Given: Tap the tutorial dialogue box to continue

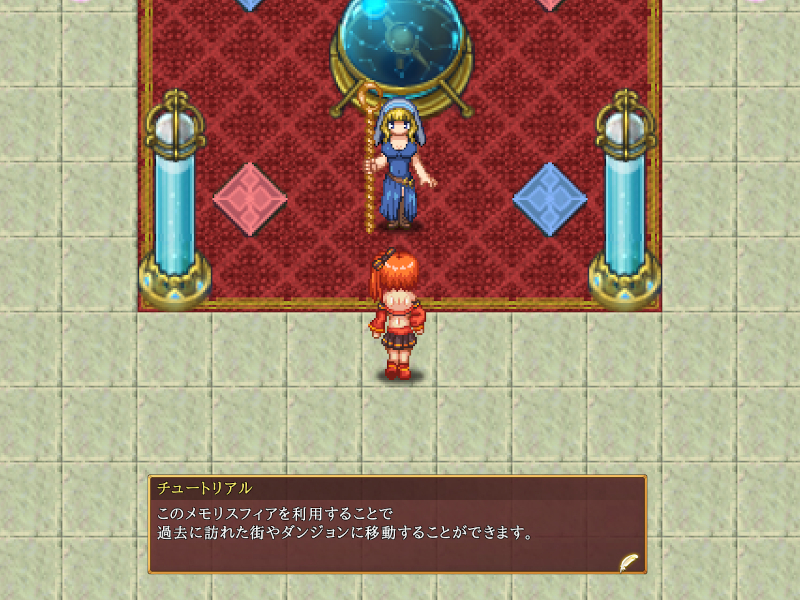Looking at the screenshot, I should pyautogui.click(x=397, y=524).
